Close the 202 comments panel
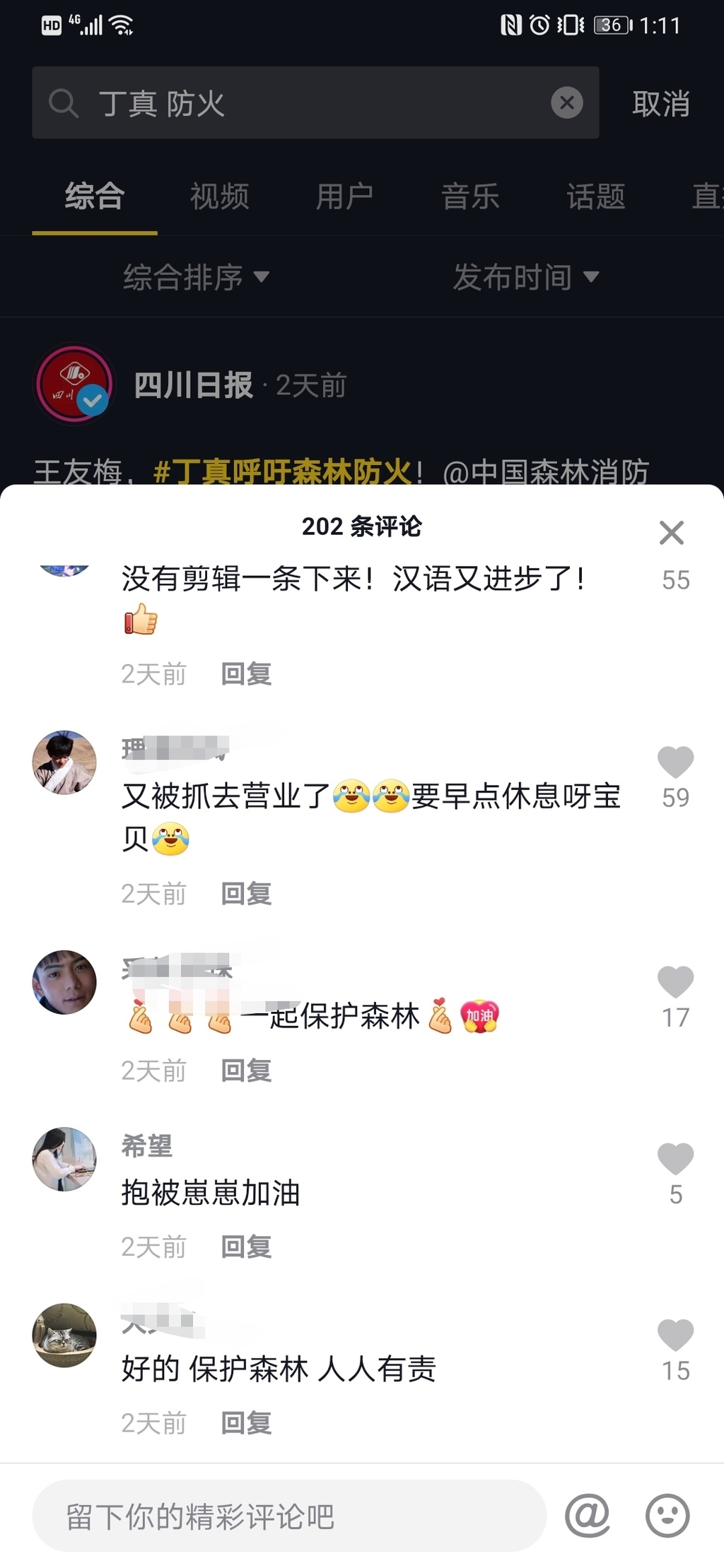 [671, 533]
